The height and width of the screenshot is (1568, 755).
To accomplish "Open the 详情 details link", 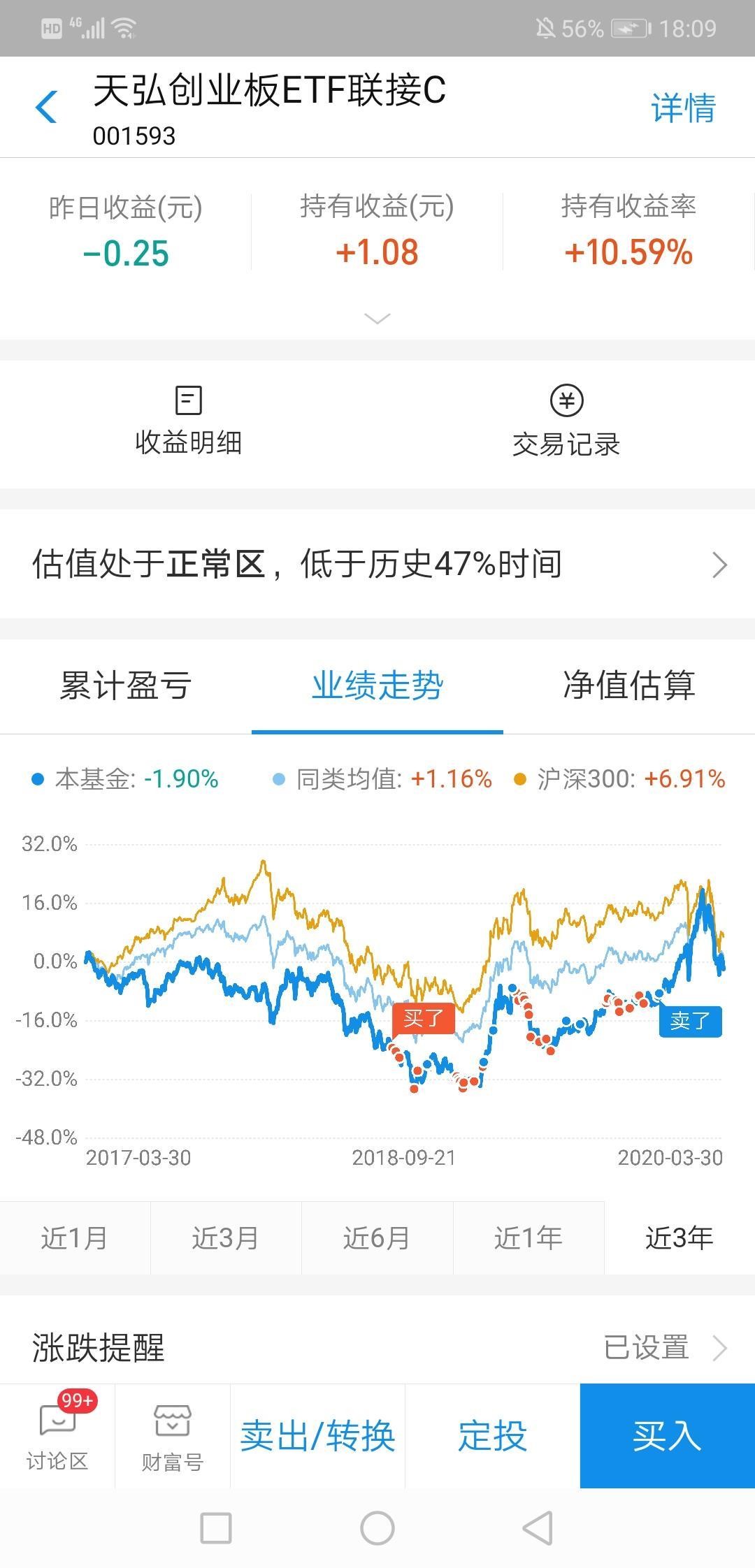I will (x=682, y=108).
